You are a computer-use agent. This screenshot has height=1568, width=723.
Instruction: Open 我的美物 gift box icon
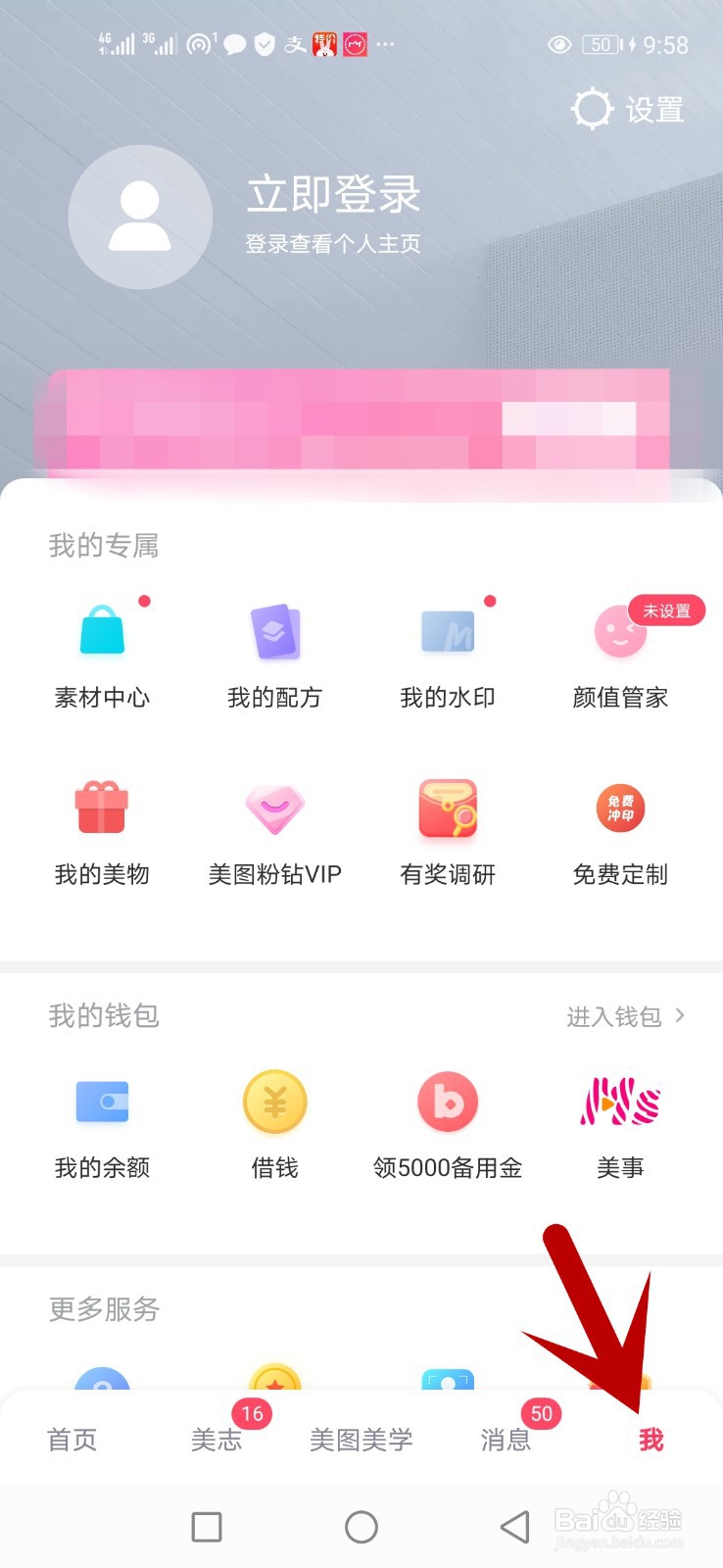pyautogui.click(x=101, y=808)
